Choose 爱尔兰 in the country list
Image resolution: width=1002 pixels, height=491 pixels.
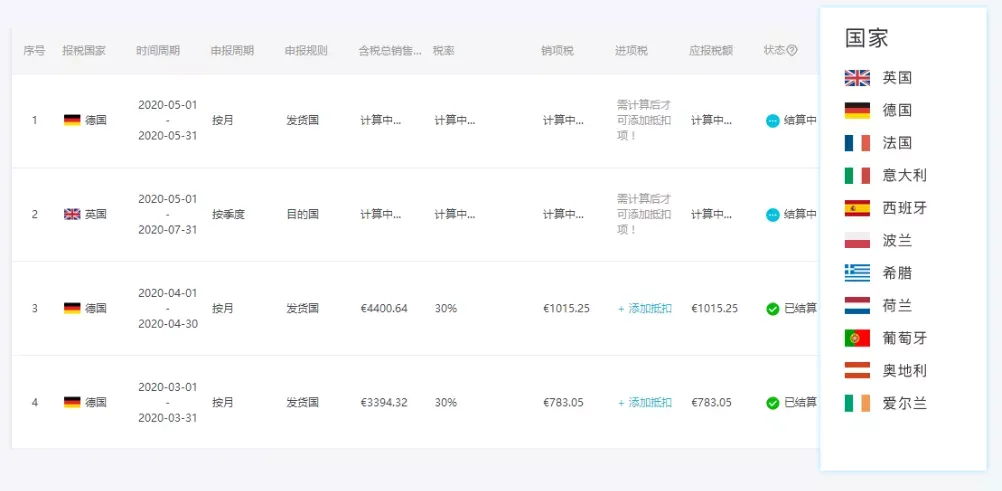[903, 404]
